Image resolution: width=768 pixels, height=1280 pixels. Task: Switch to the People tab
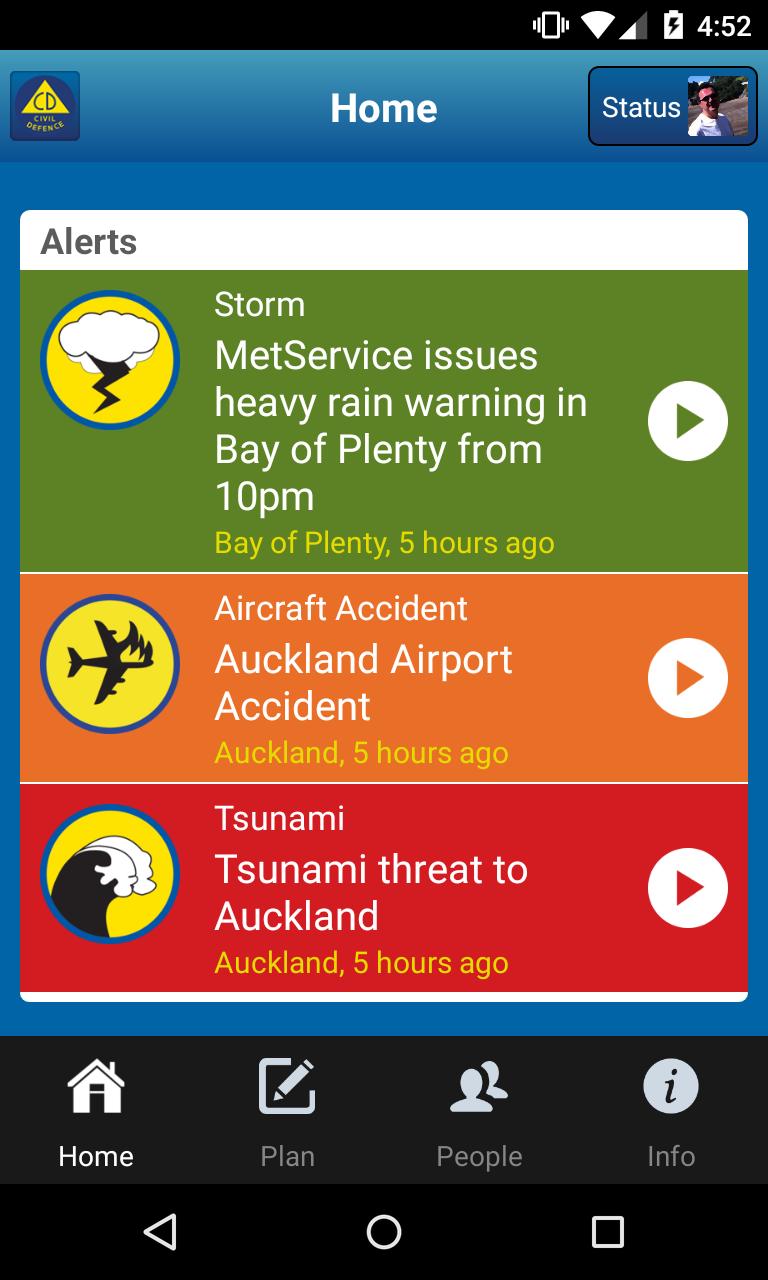point(479,1112)
